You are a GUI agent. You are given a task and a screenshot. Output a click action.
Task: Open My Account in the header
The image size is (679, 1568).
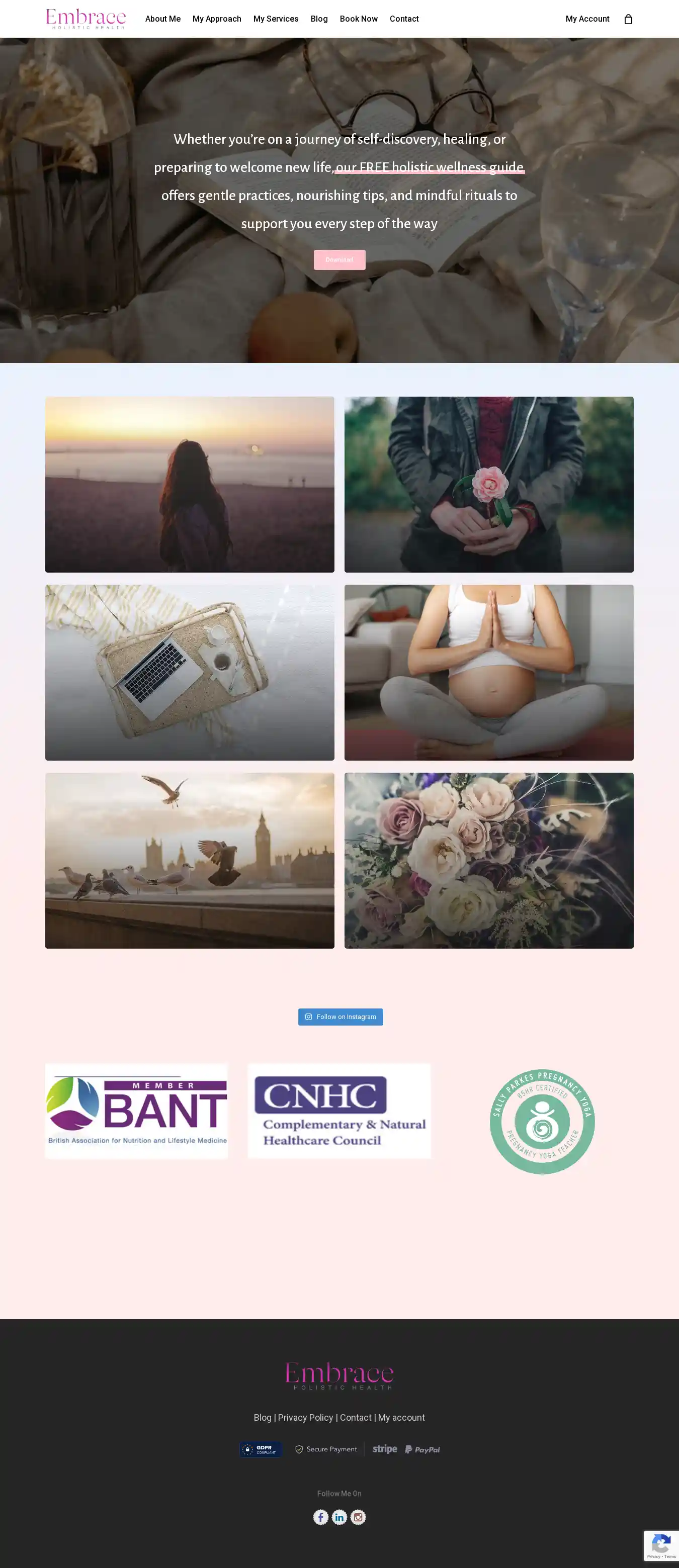click(x=587, y=19)
